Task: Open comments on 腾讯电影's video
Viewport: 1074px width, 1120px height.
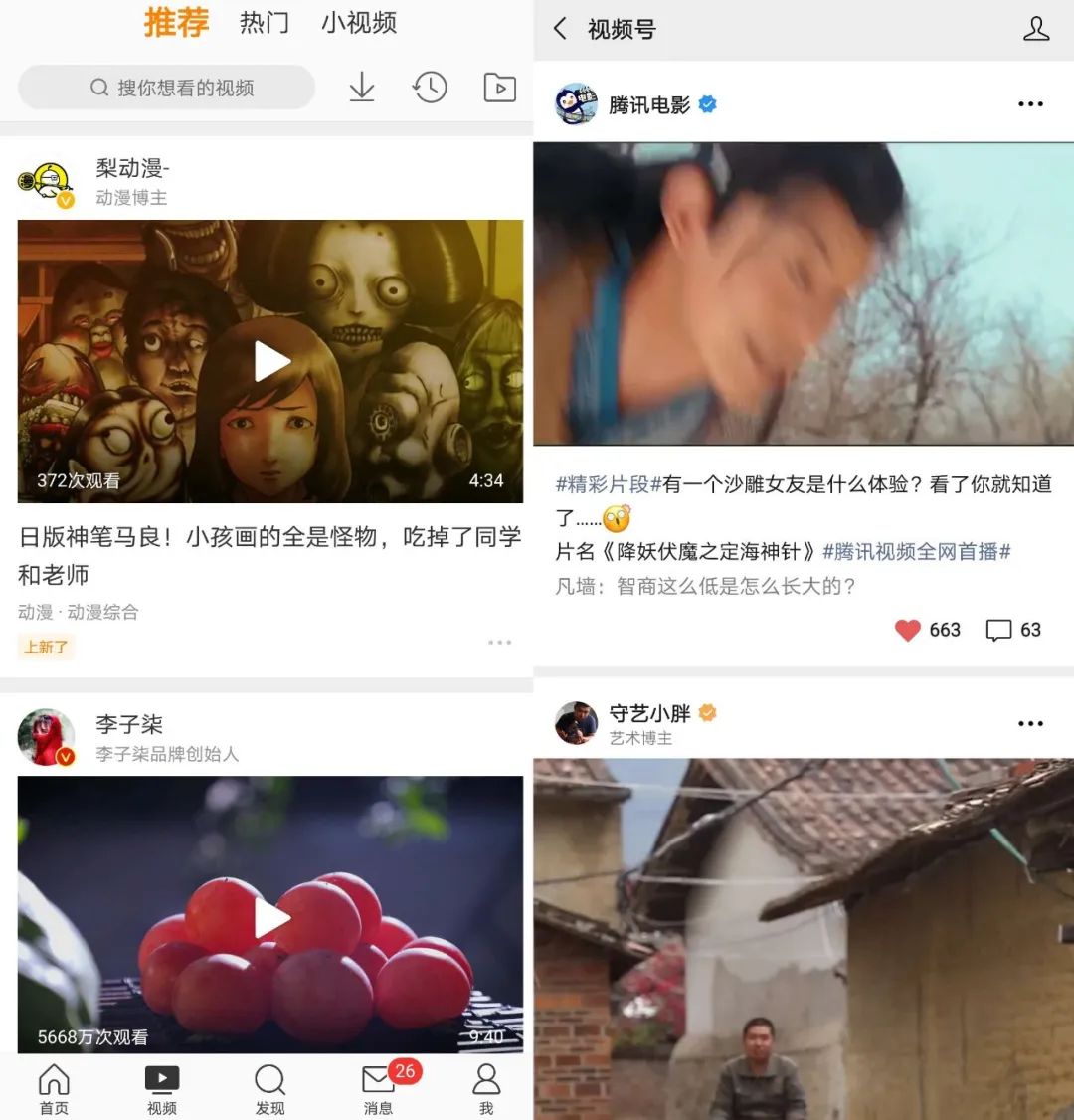Action: [998, 630]
